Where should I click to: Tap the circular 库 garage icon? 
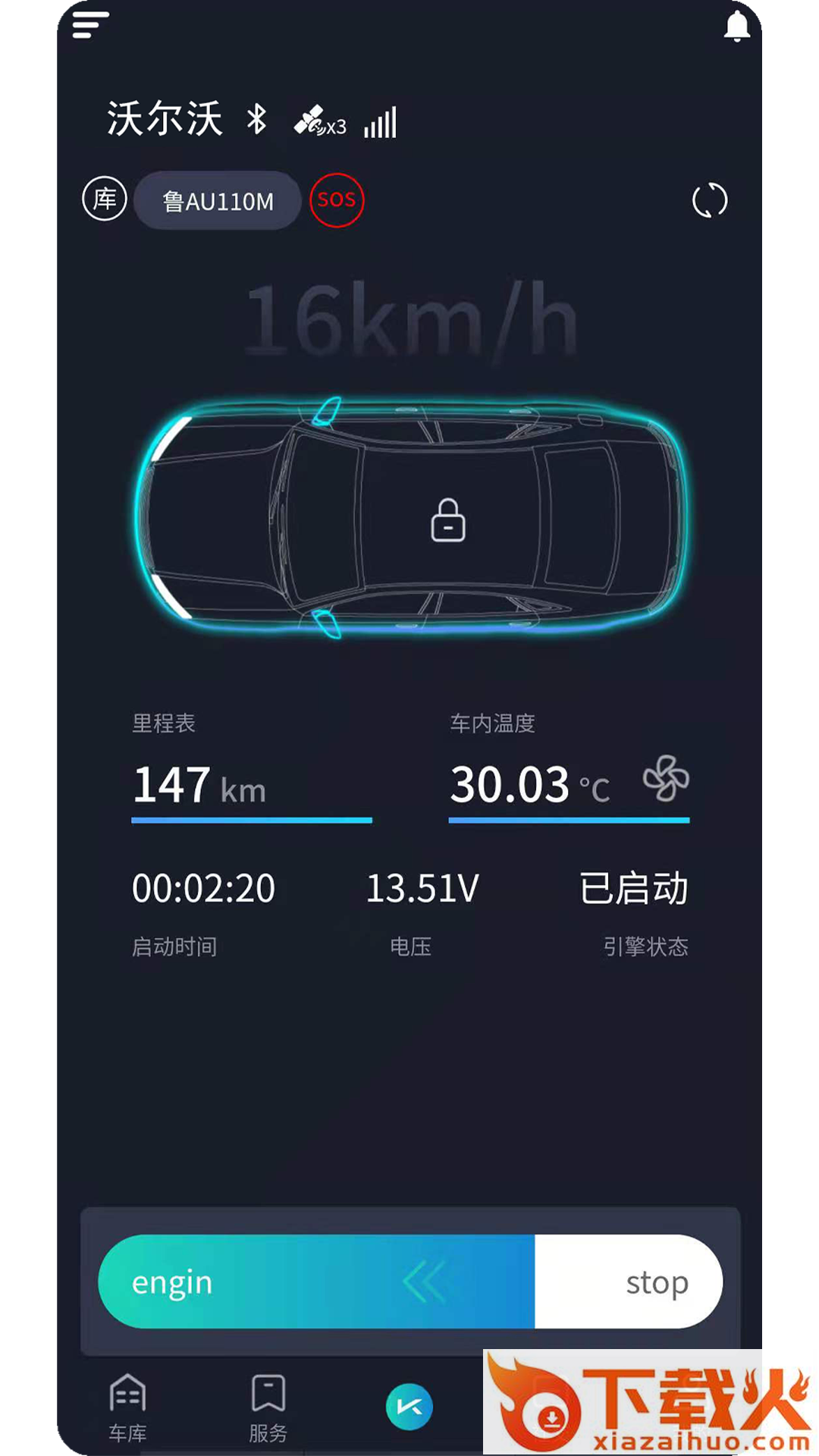(x=105, y=199)
